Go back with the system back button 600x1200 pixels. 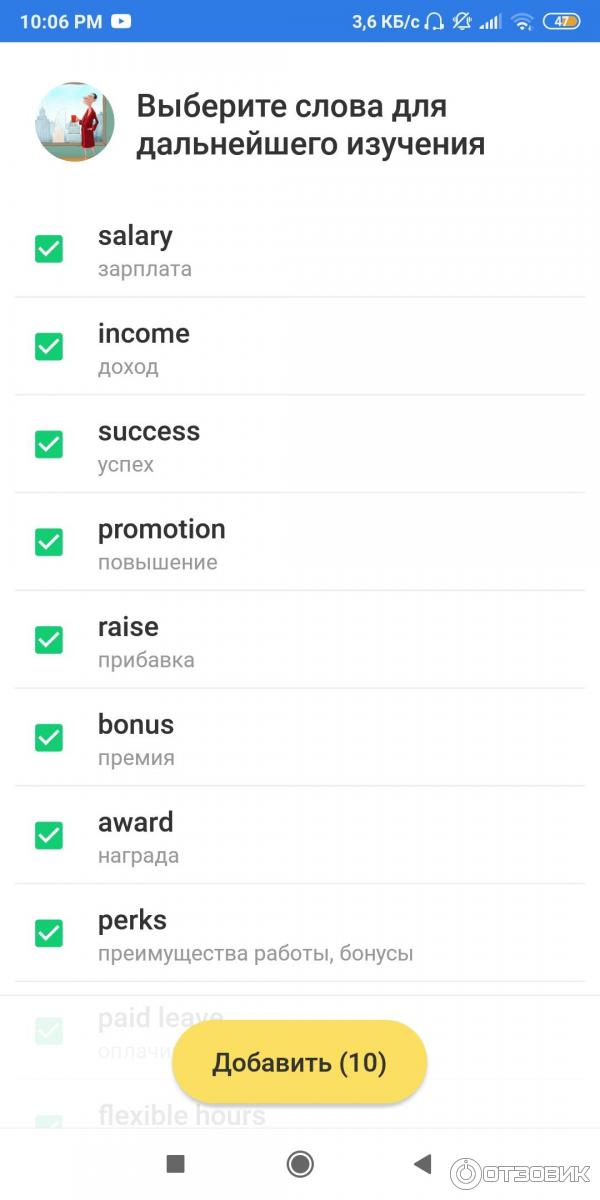click(x=422, y=1163)
